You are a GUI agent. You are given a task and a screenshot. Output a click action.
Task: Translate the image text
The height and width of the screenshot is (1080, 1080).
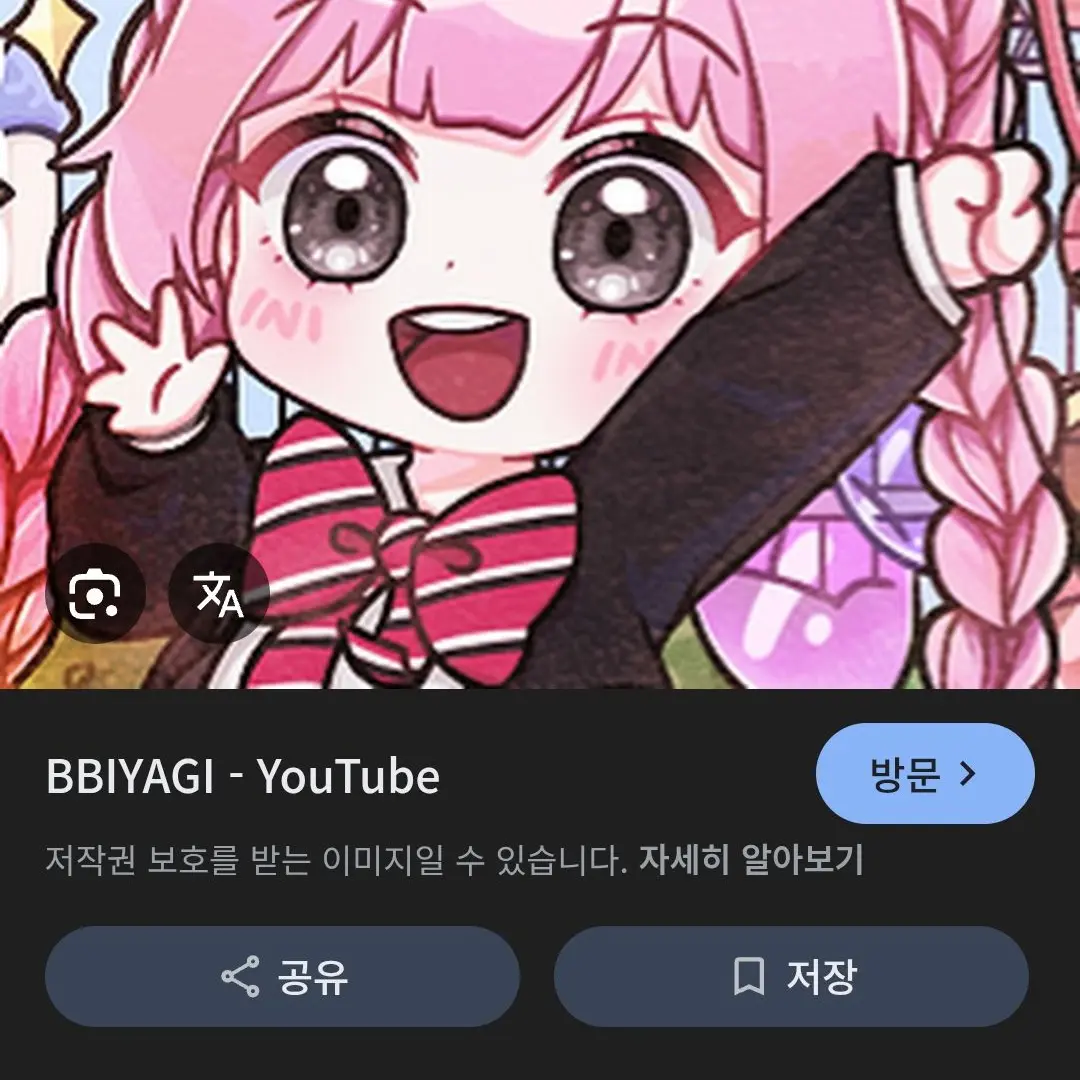pyautogui.click(x=219, y=596)
